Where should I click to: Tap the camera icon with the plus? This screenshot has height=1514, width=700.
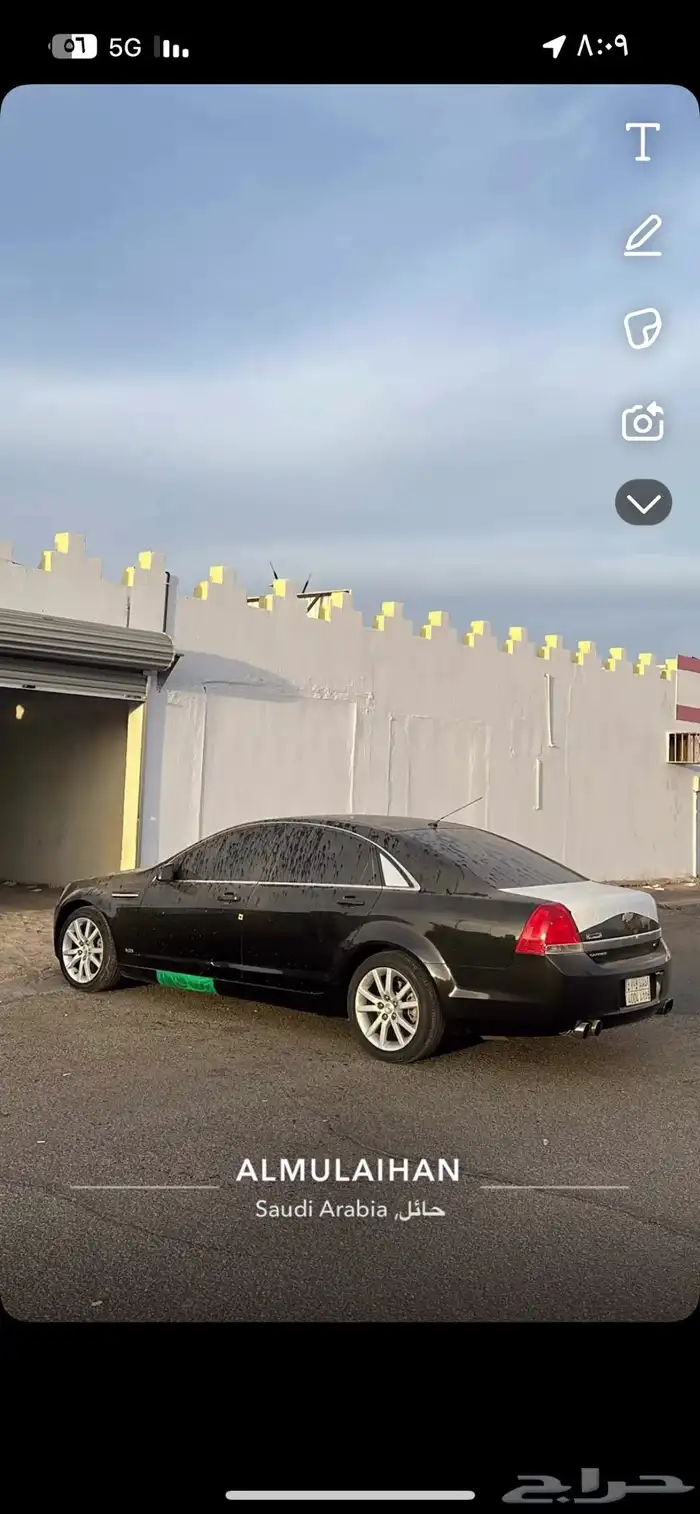(643, 422)
